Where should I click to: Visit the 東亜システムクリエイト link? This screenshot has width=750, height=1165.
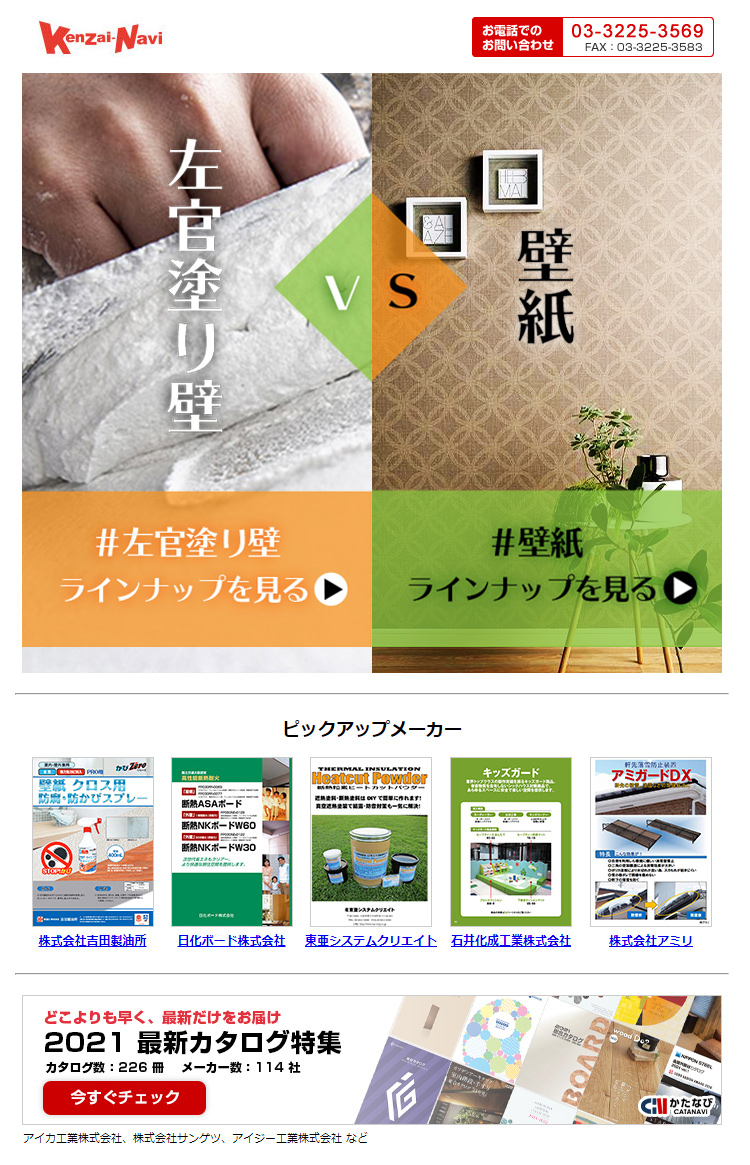point(371,941)
